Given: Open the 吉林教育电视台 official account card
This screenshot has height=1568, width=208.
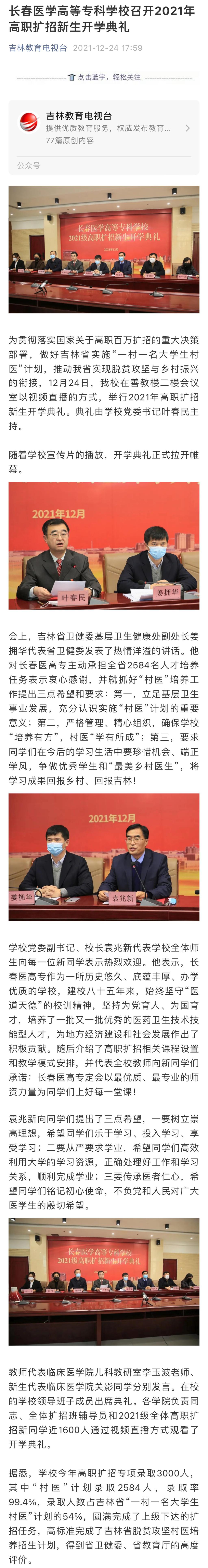Looking at the screenshot, I should (104, 128).
